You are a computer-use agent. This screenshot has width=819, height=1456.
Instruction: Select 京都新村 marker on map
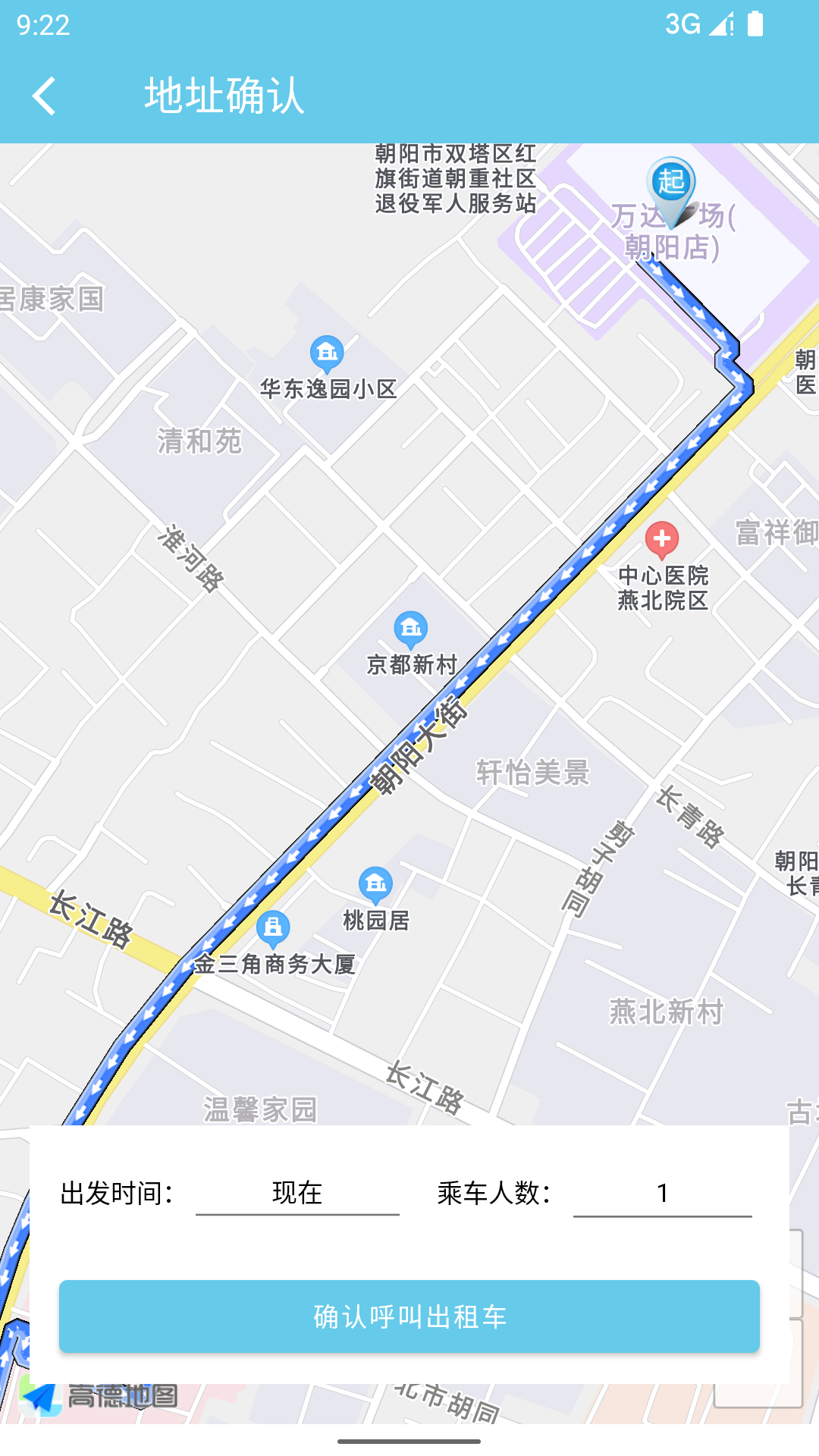411,629
